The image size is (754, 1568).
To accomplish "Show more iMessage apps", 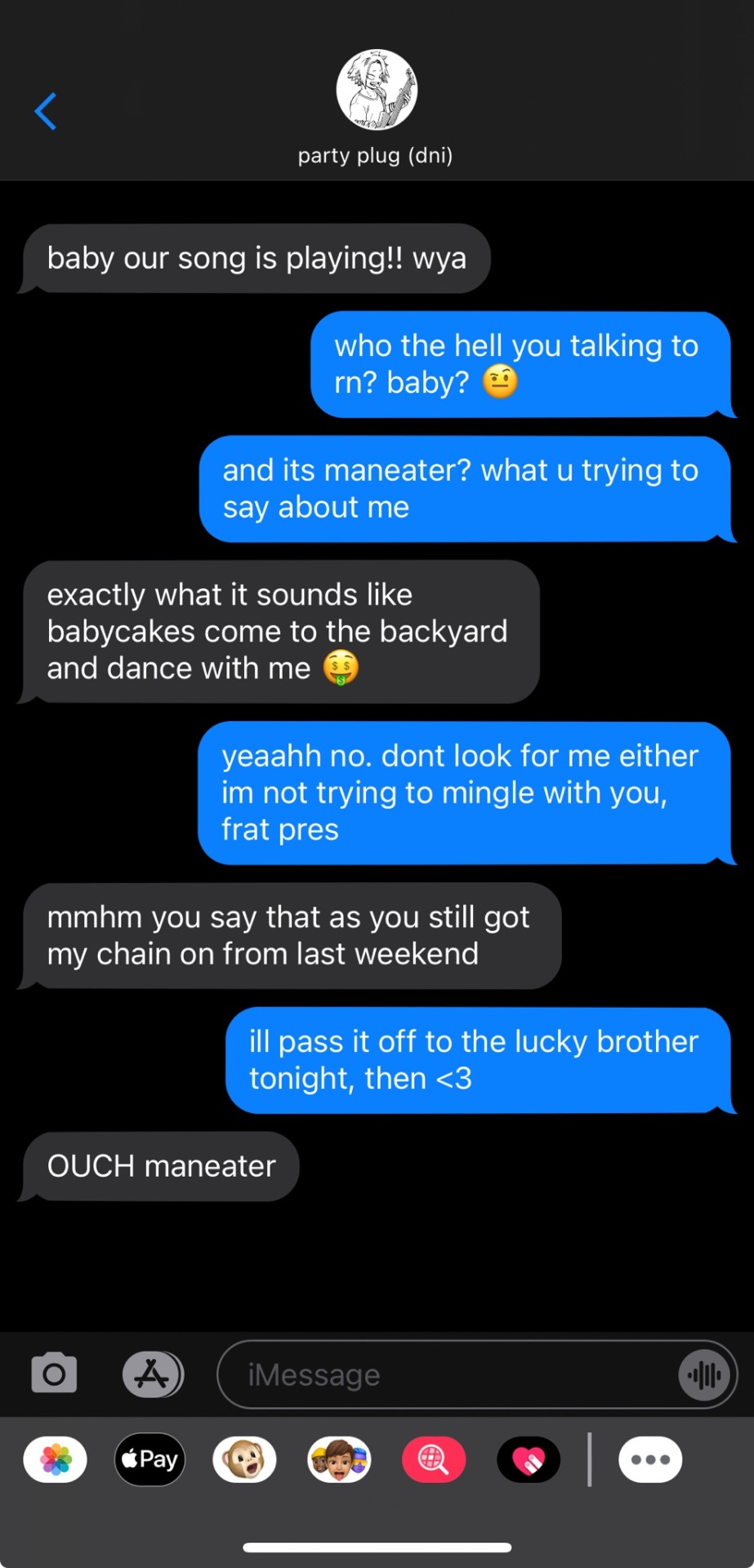I will (x=650, y=1459).
